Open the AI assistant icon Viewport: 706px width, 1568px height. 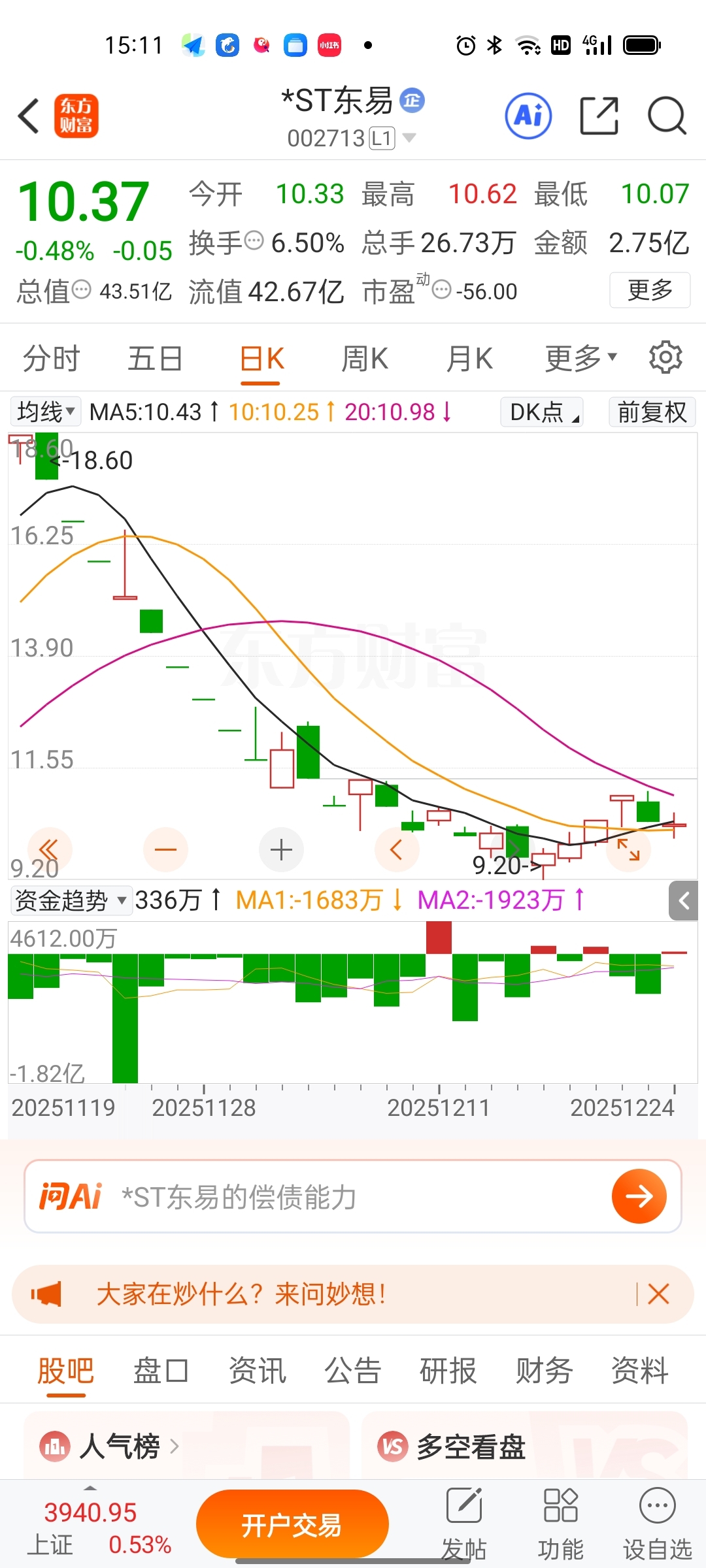(x=528, y=116)
